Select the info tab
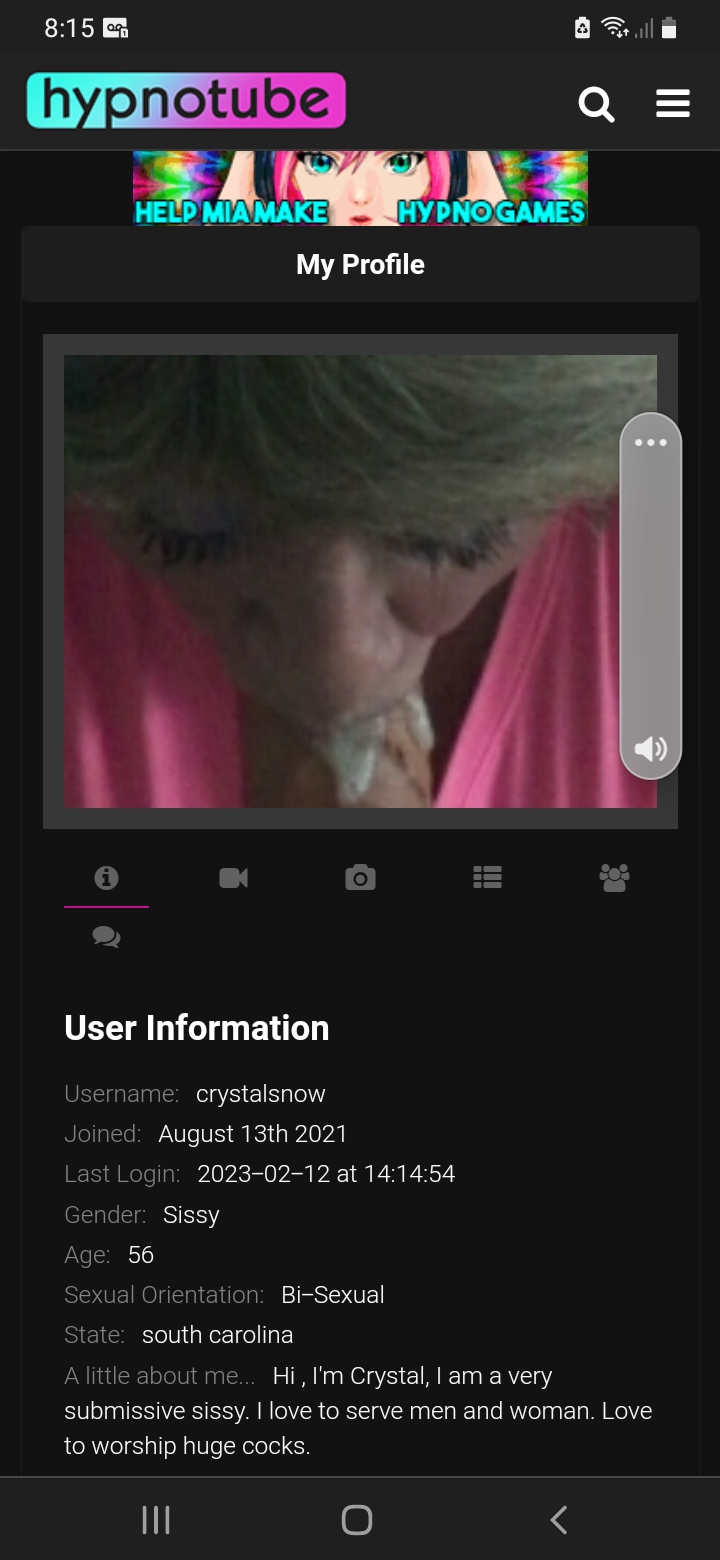This screenshot has height=1560, width=720. point(106,877)
